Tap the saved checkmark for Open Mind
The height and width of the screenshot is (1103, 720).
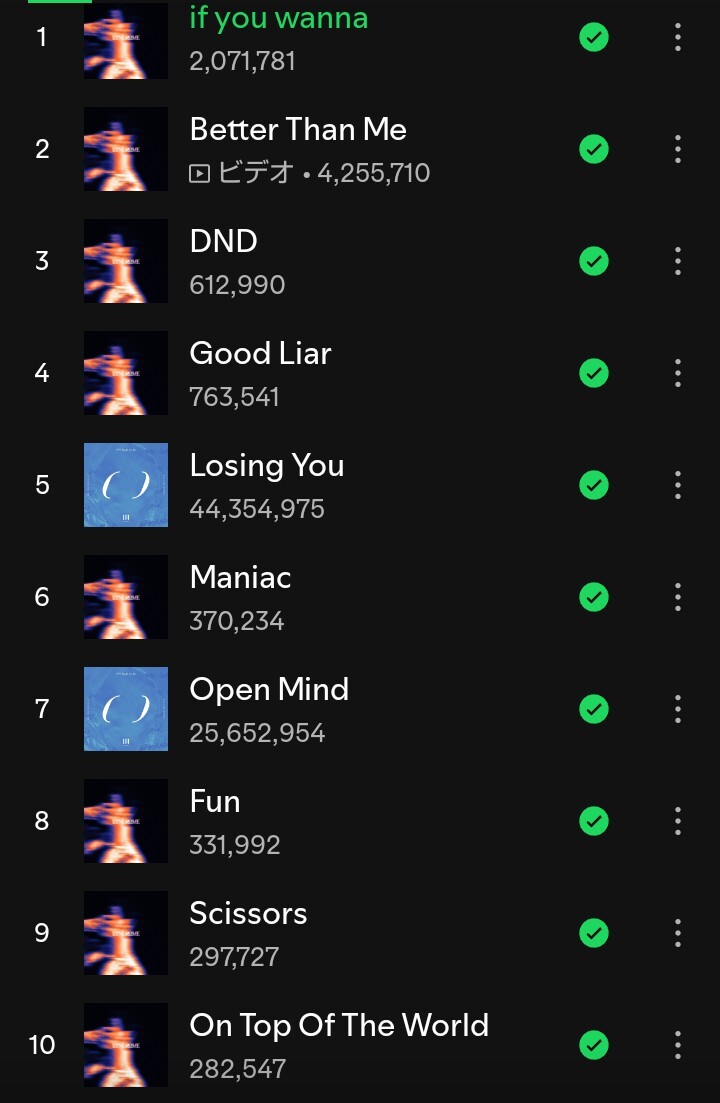tap(594, 709)
